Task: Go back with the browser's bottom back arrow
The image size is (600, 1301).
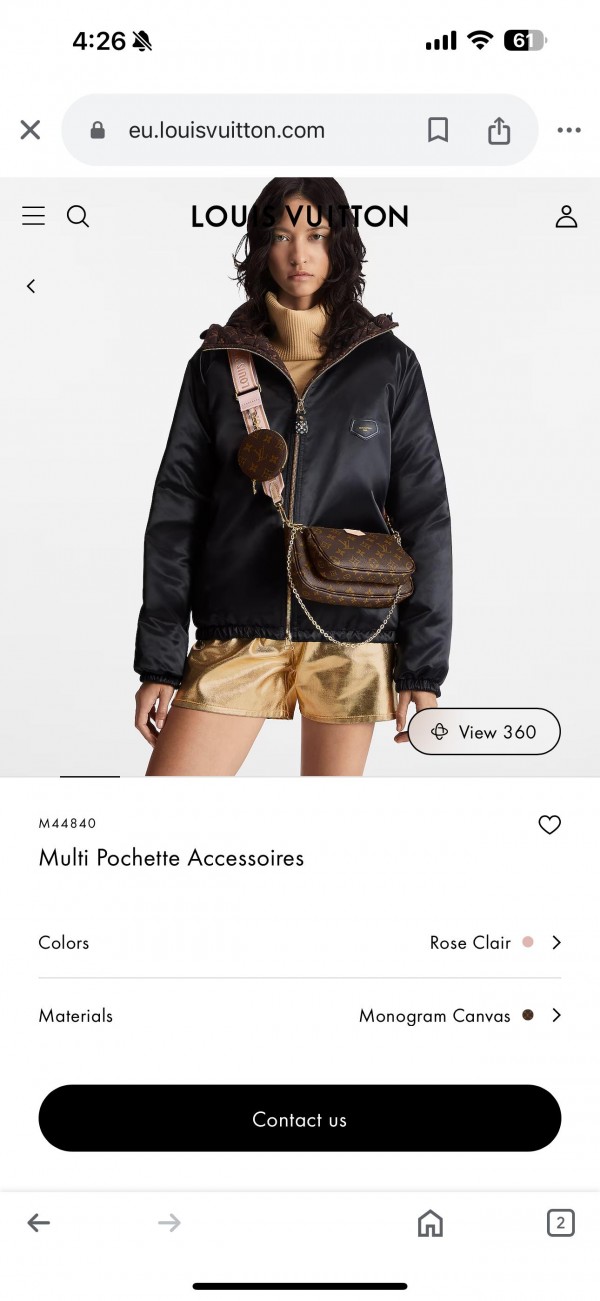Action: tap(39, 1222)
